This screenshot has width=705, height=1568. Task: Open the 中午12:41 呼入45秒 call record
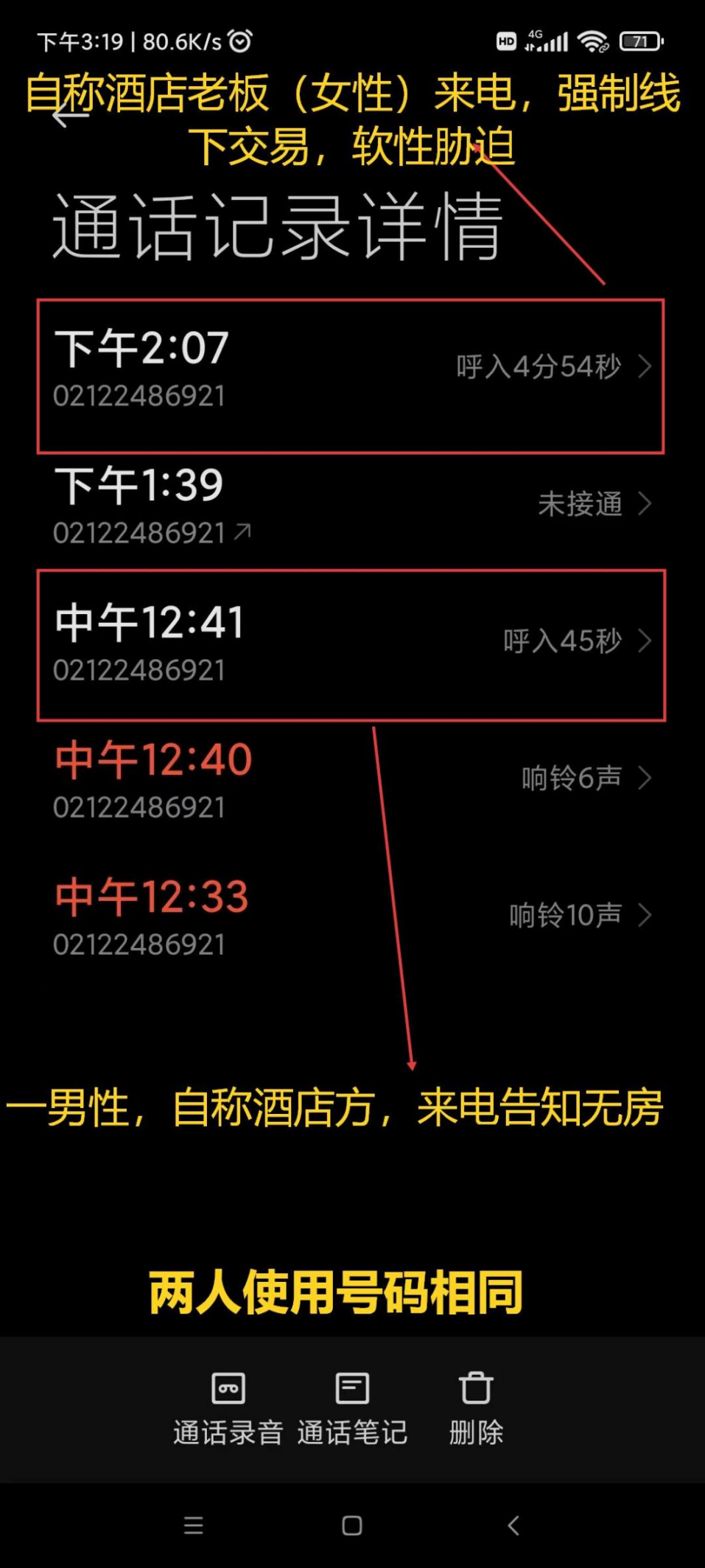(352, 646)
